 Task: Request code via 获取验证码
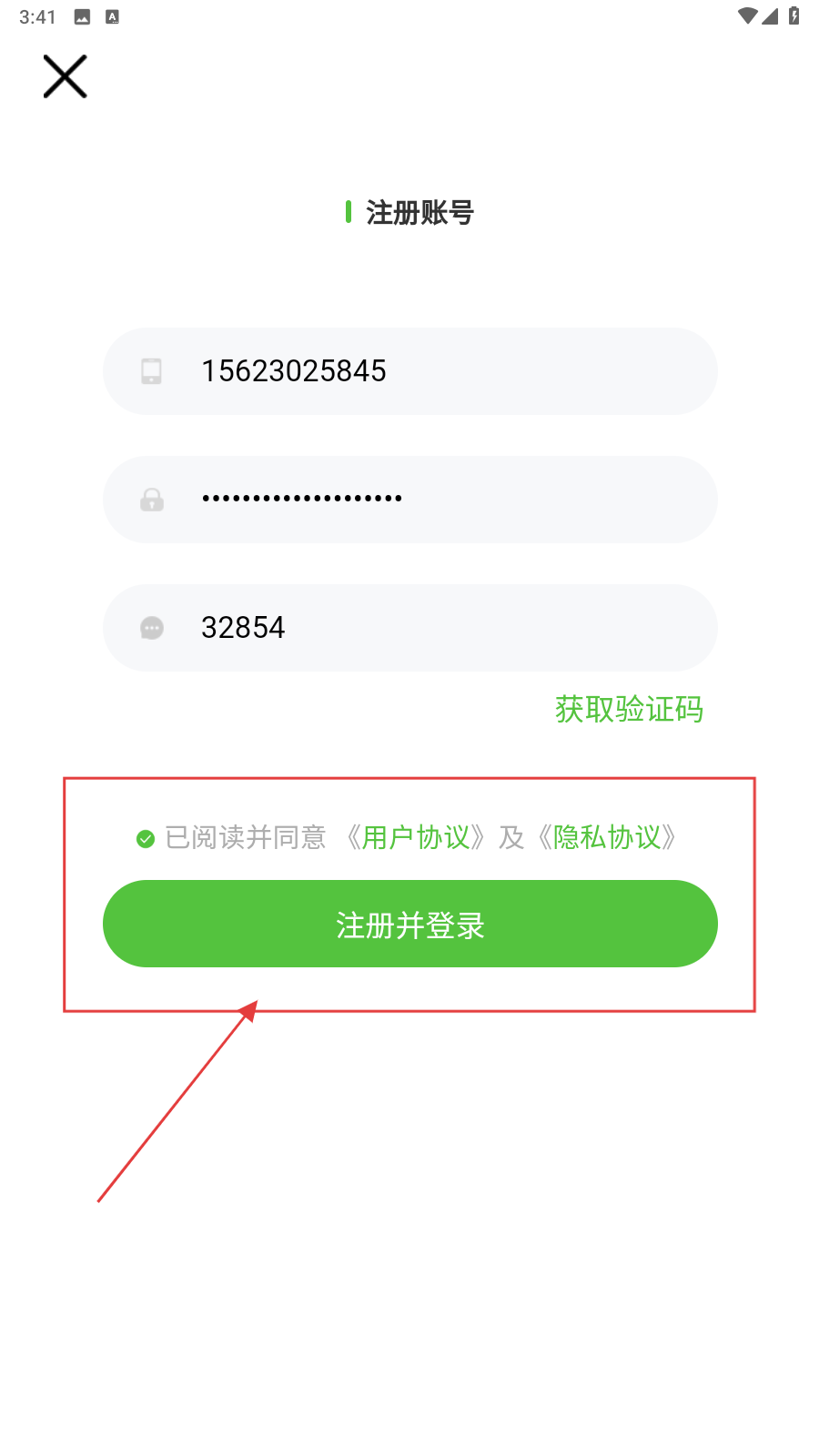[x=629, y=709]
